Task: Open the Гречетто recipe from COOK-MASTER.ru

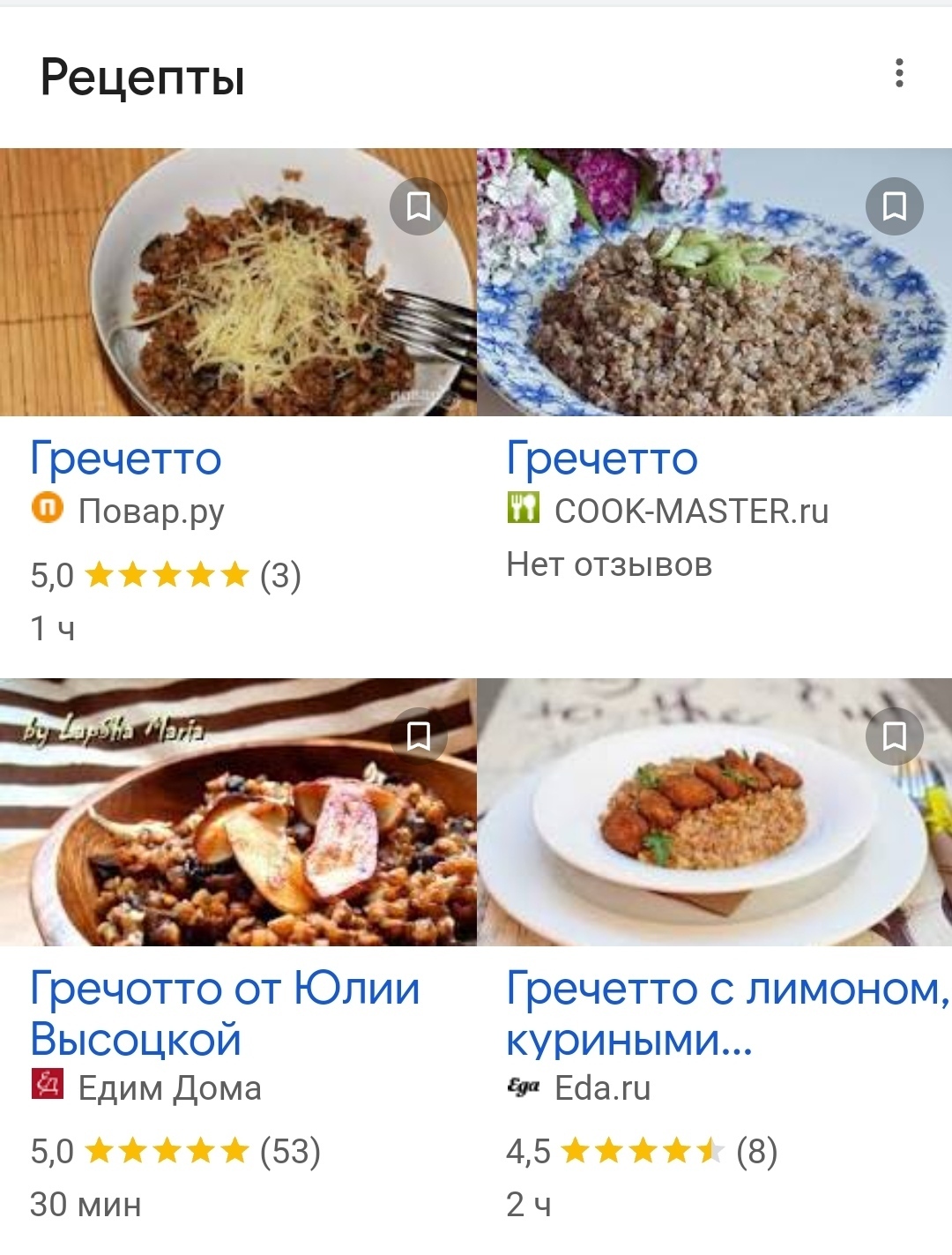Action: pos(602,459)
